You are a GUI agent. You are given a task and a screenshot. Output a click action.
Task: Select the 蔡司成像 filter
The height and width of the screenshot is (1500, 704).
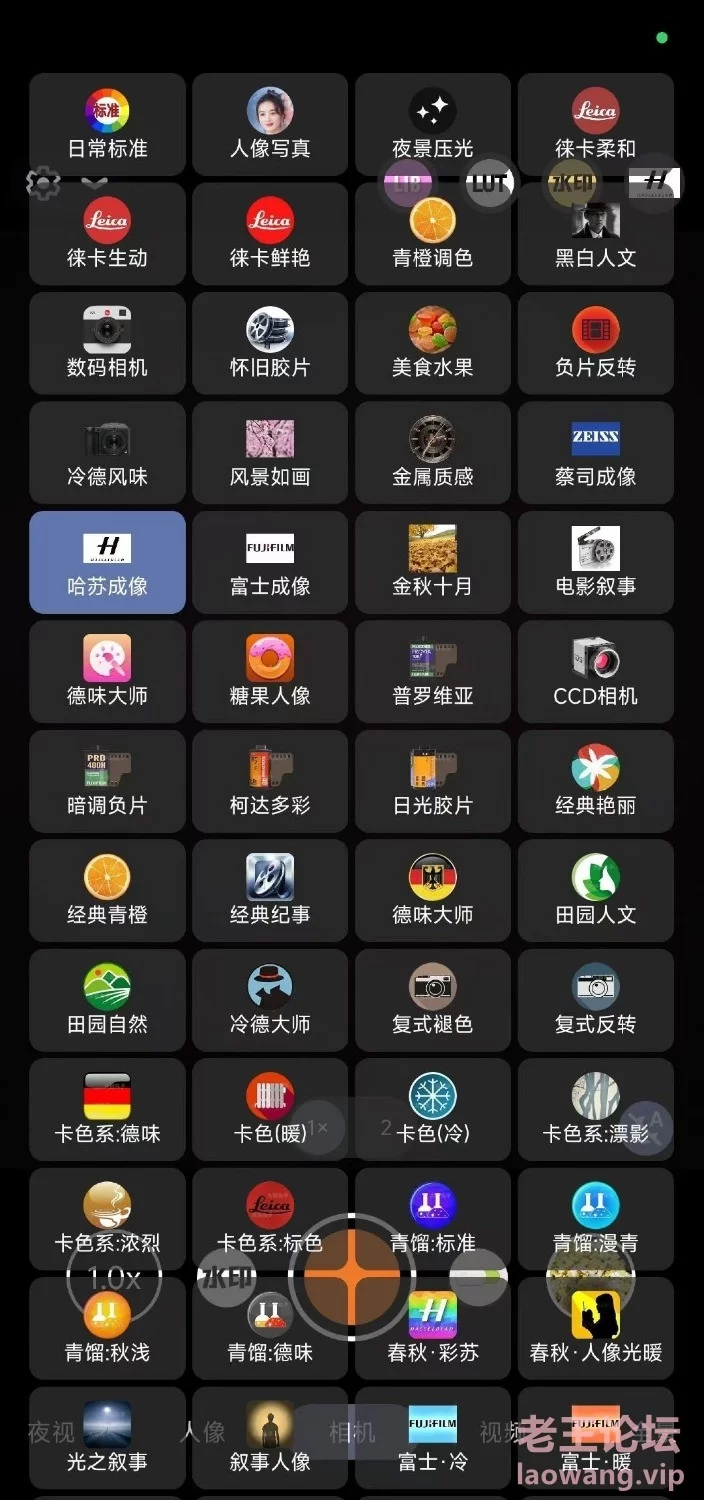pos(596,452)
